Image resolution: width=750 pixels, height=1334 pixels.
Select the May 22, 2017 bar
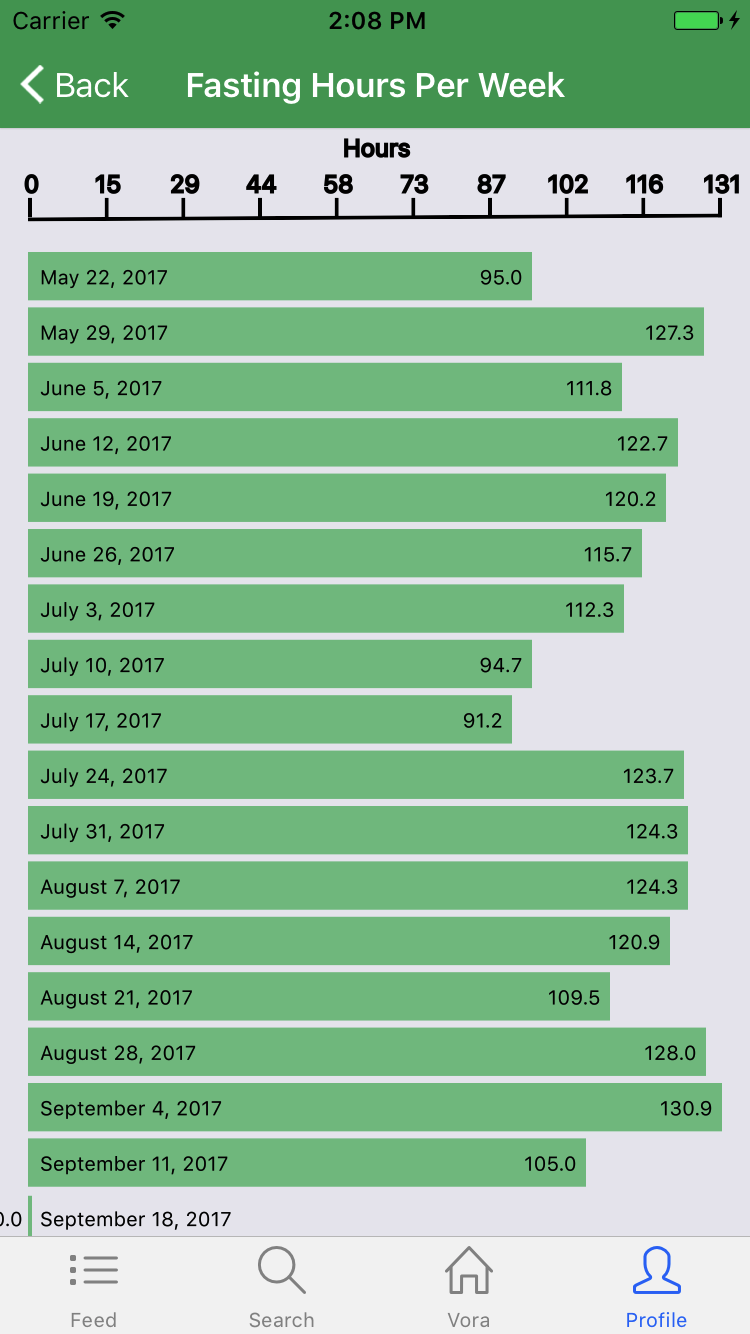(x=280, y=277)
